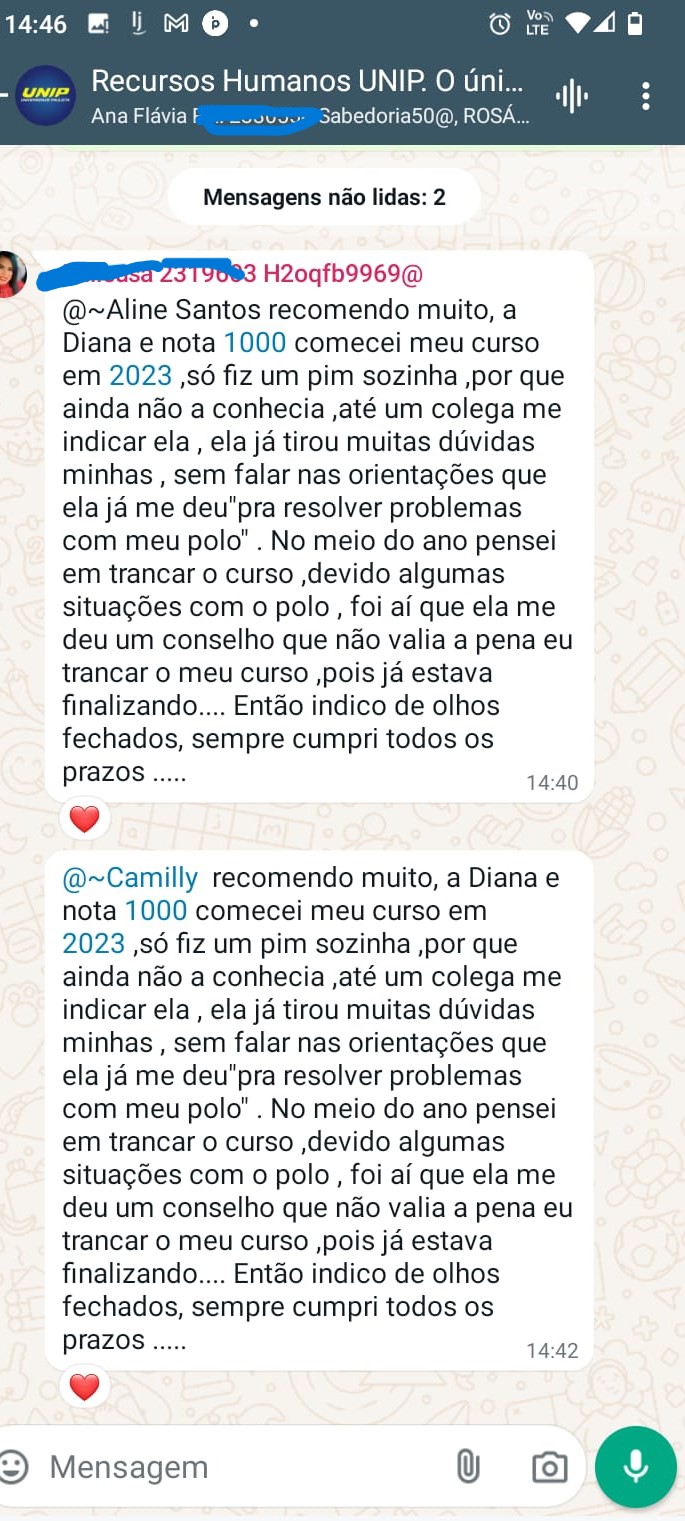Screen dimensions: 685x1521
Task: Open the camera to take a photo
Action: (549, 1467)
